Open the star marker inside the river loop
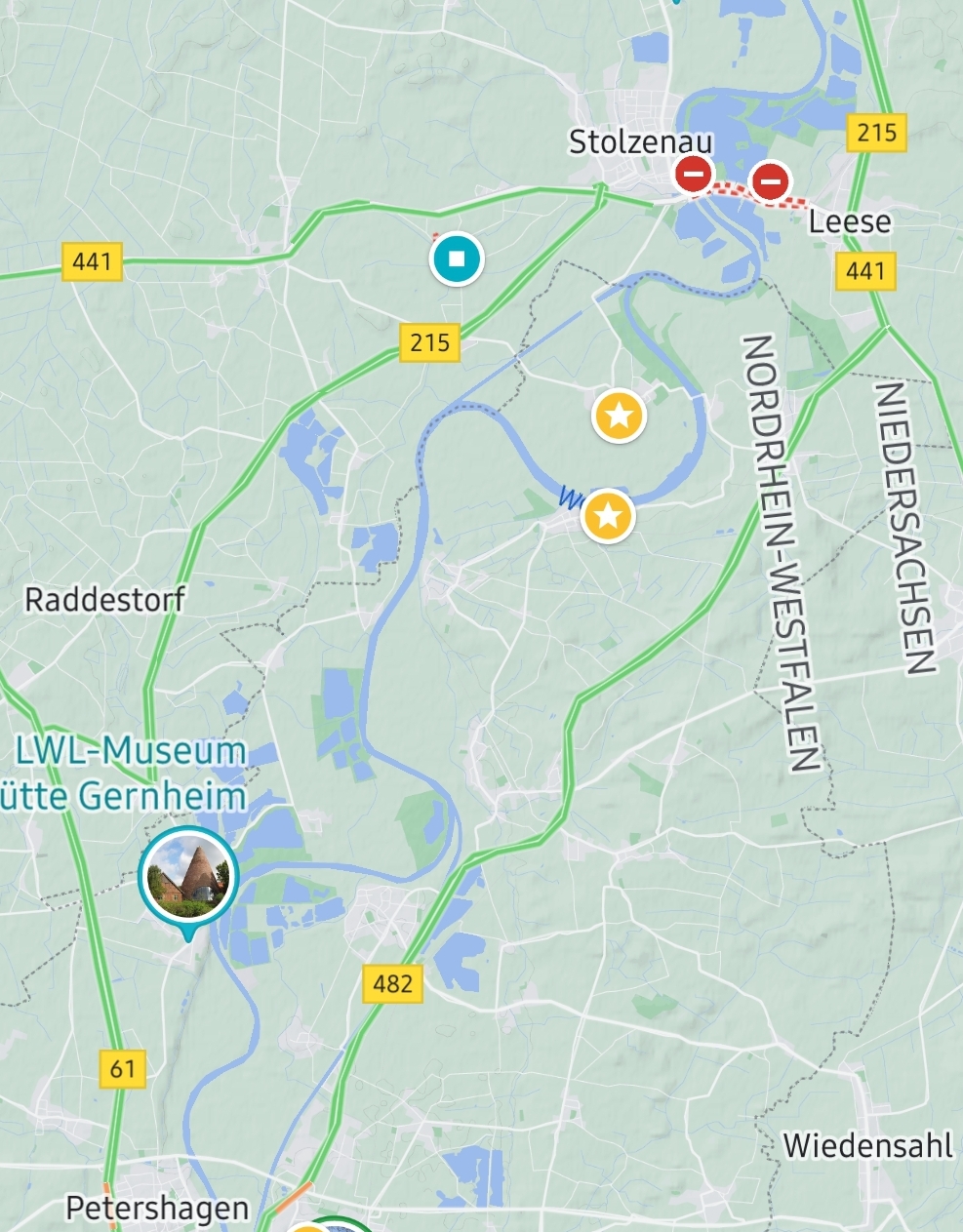963x1232 pixels. pos(619,417)
